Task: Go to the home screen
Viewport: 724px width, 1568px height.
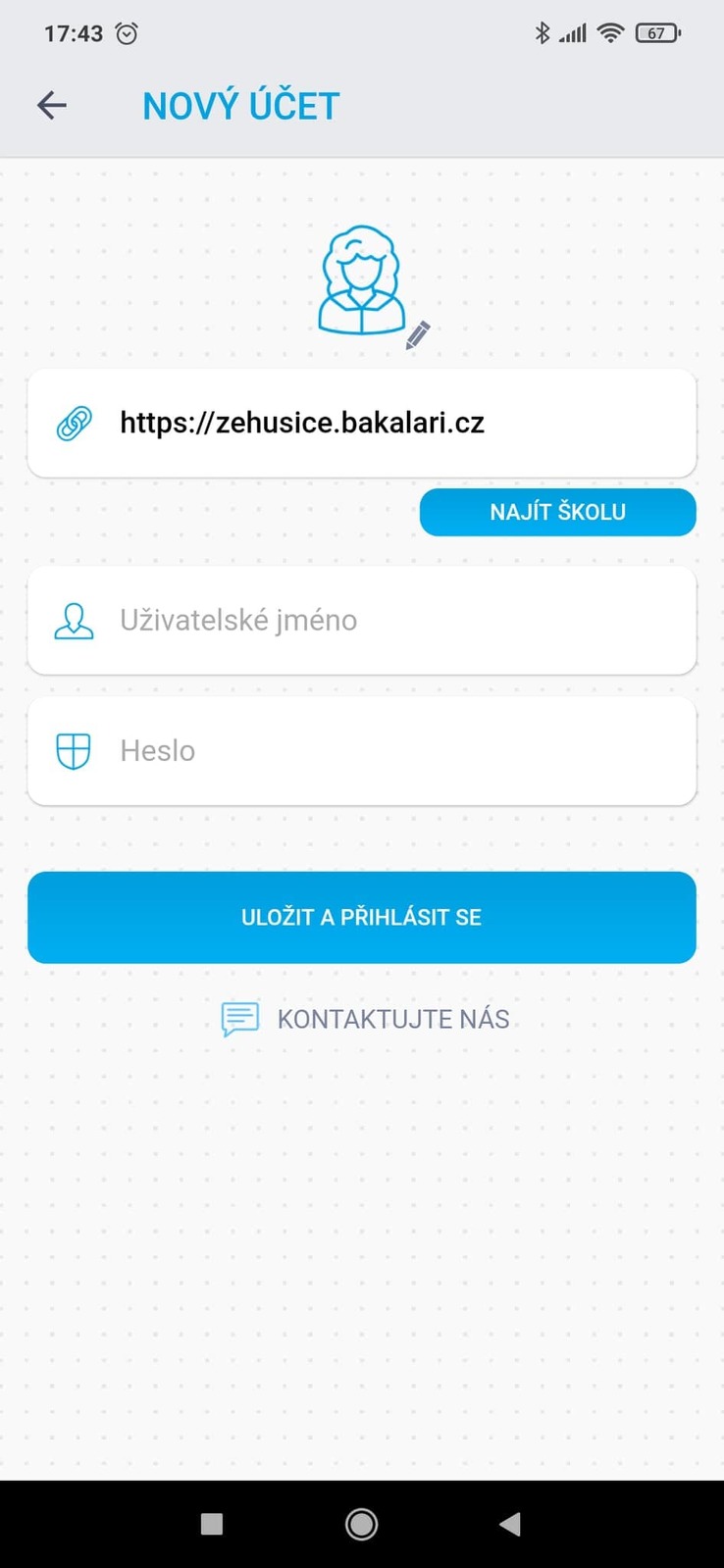Action: (x=362, y=1524)
